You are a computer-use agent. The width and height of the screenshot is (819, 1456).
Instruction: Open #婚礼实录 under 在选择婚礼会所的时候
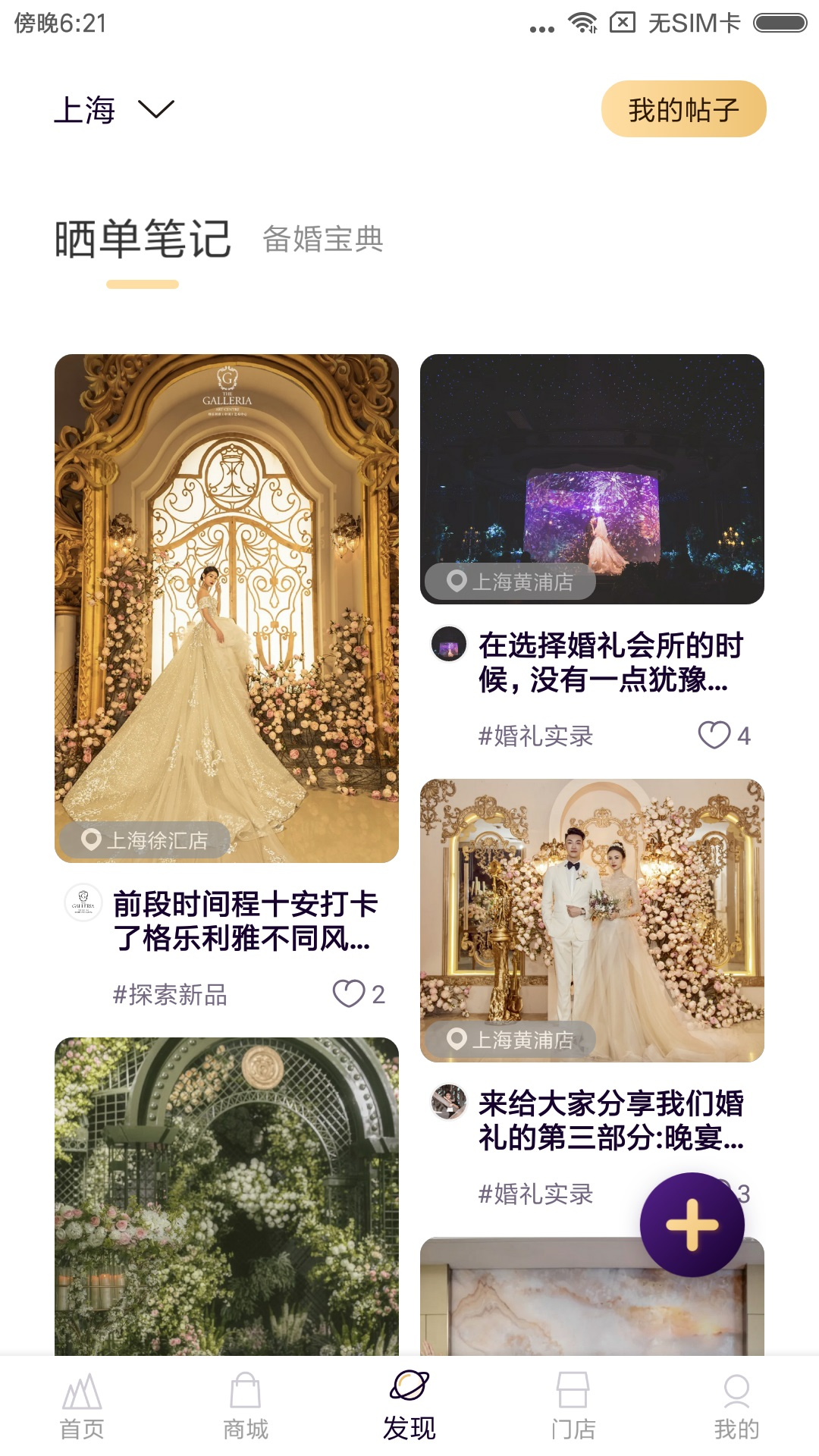coord(535,736)
